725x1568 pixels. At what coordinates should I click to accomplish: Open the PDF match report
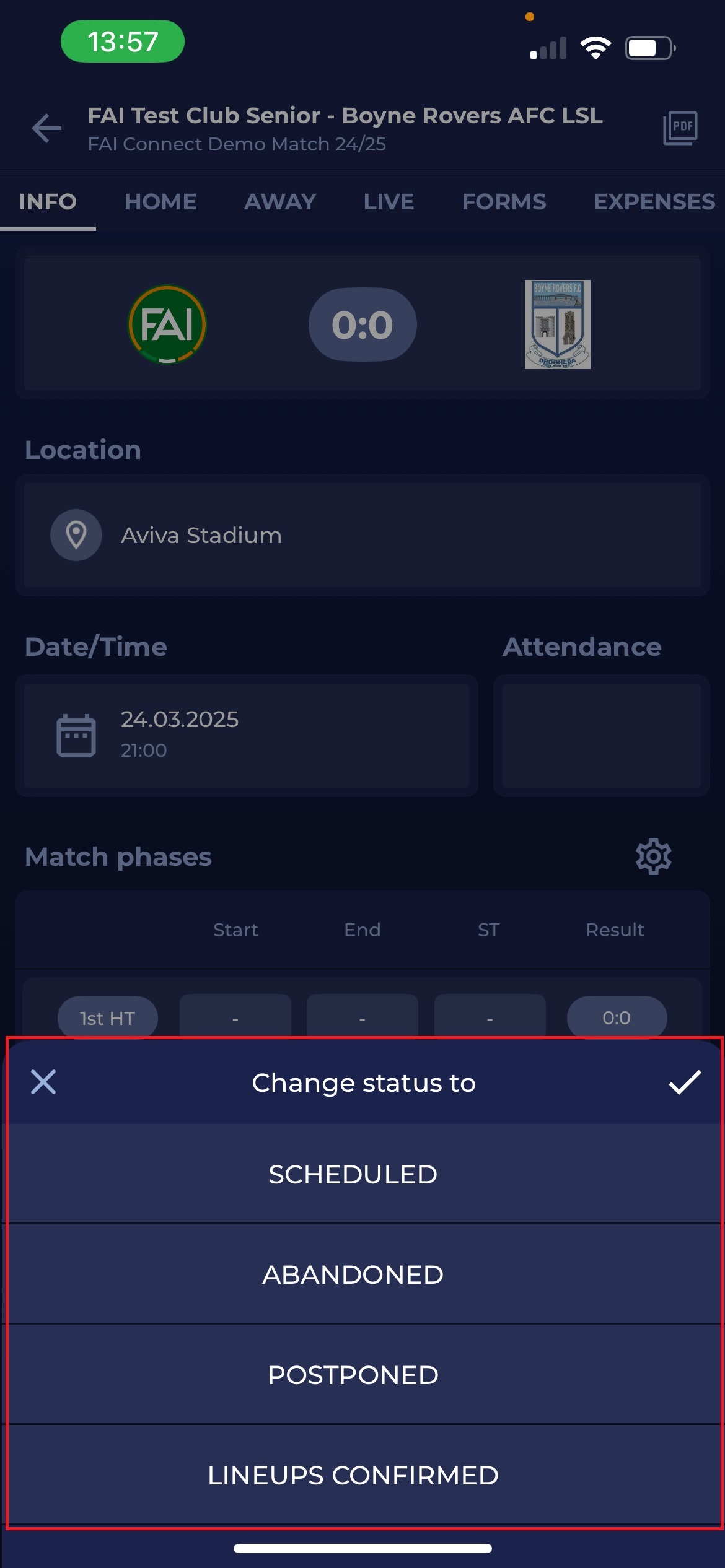click(680, 128)
